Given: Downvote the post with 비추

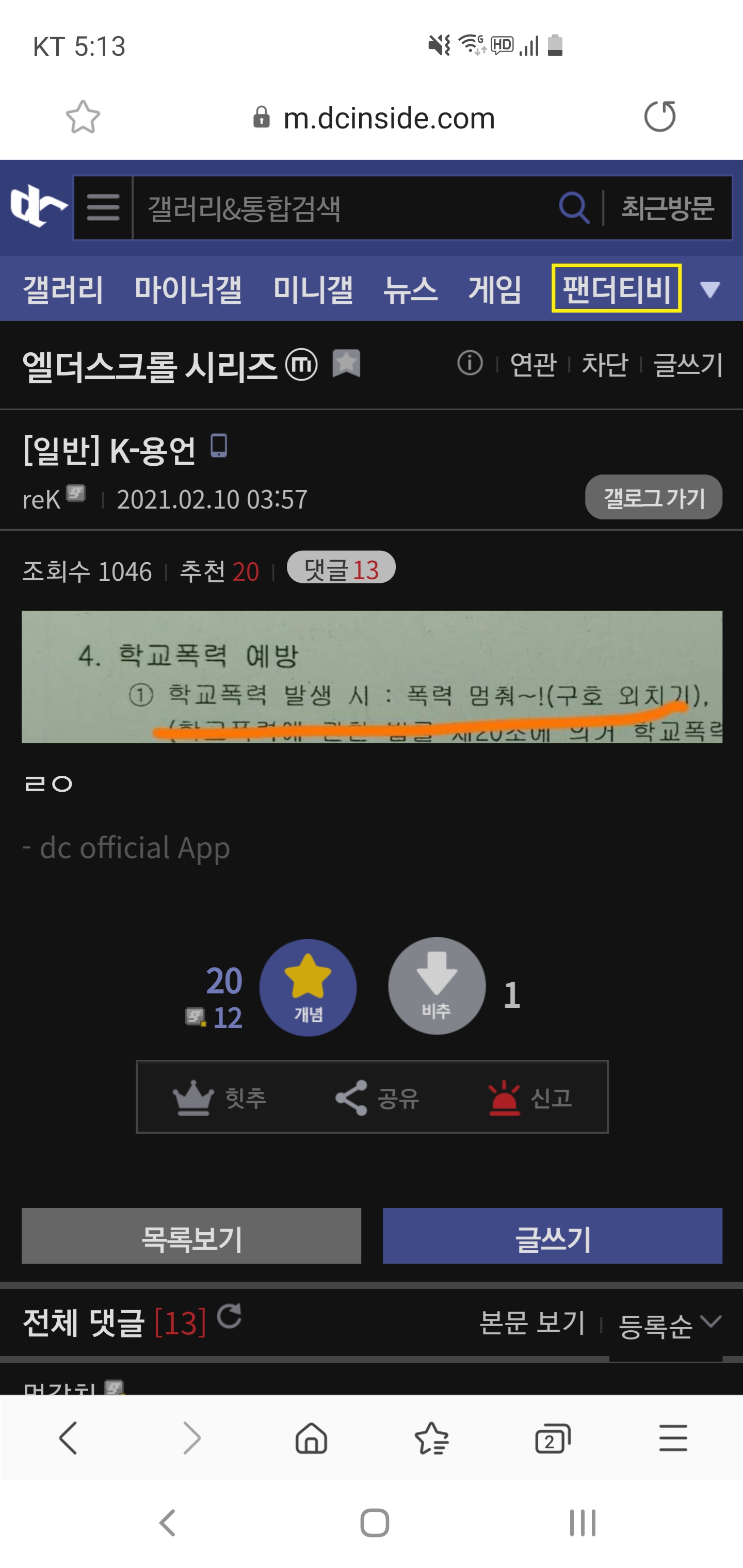Looking at the screenshot, I should (437, 986).
